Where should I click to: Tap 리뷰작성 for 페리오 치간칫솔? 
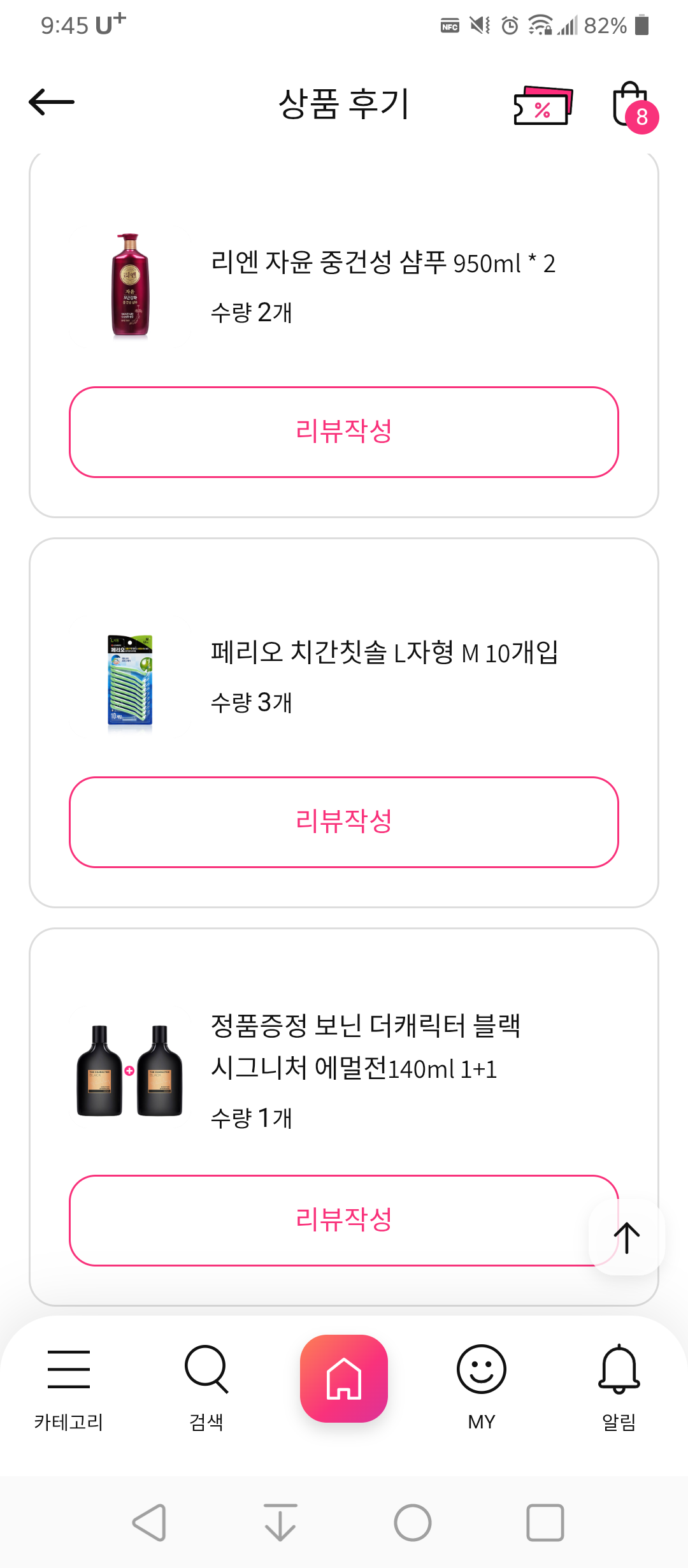[344, 822]
